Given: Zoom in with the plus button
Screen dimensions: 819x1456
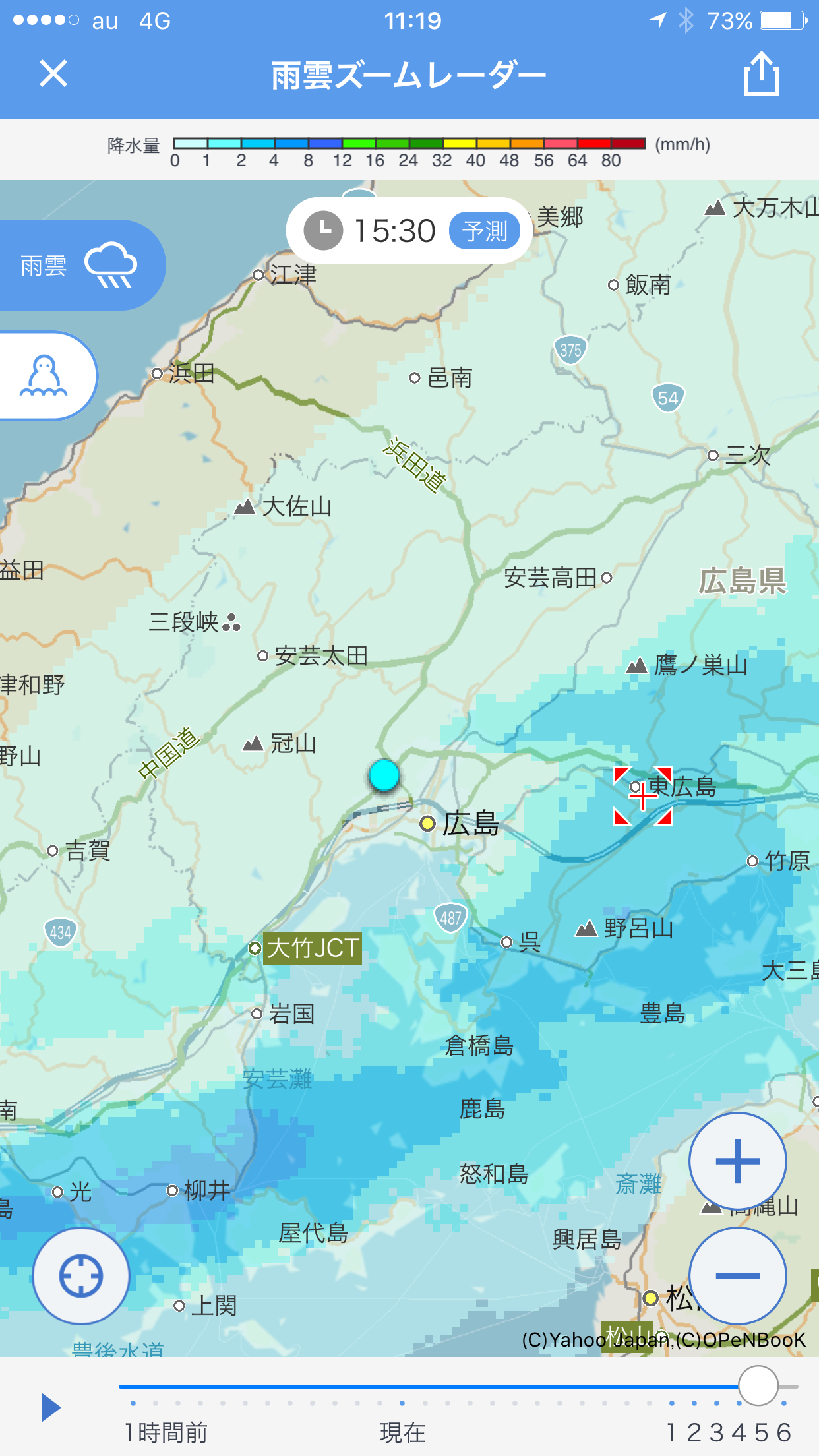Looking at the screenshot, I should coord(737,1161).
